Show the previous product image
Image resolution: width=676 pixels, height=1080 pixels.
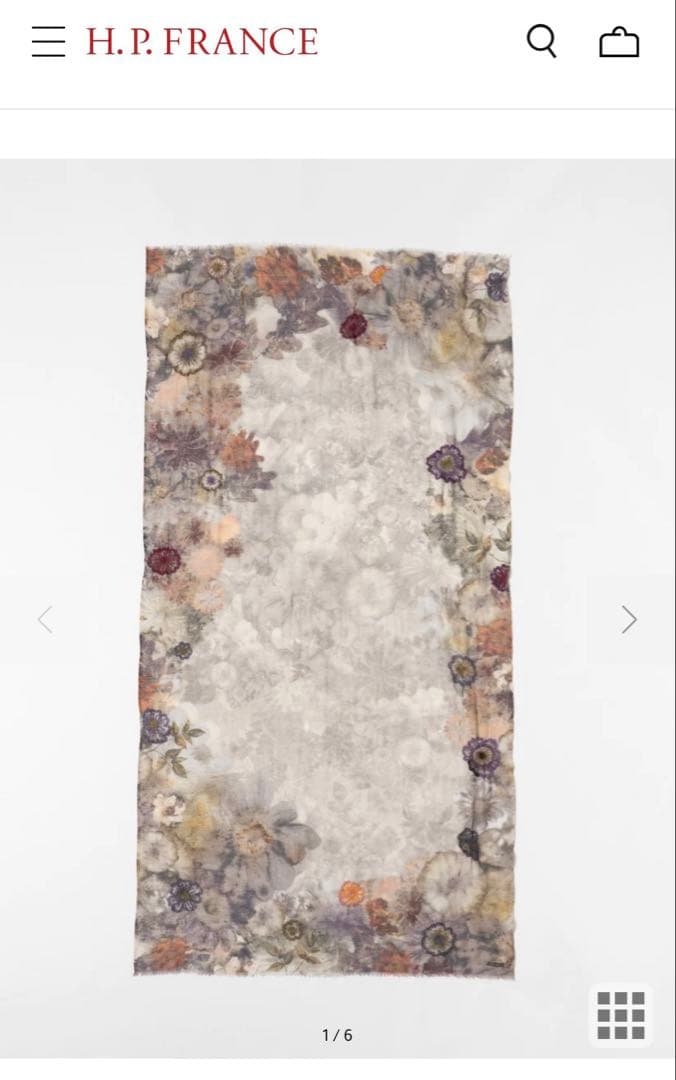(x=45, y=620)
